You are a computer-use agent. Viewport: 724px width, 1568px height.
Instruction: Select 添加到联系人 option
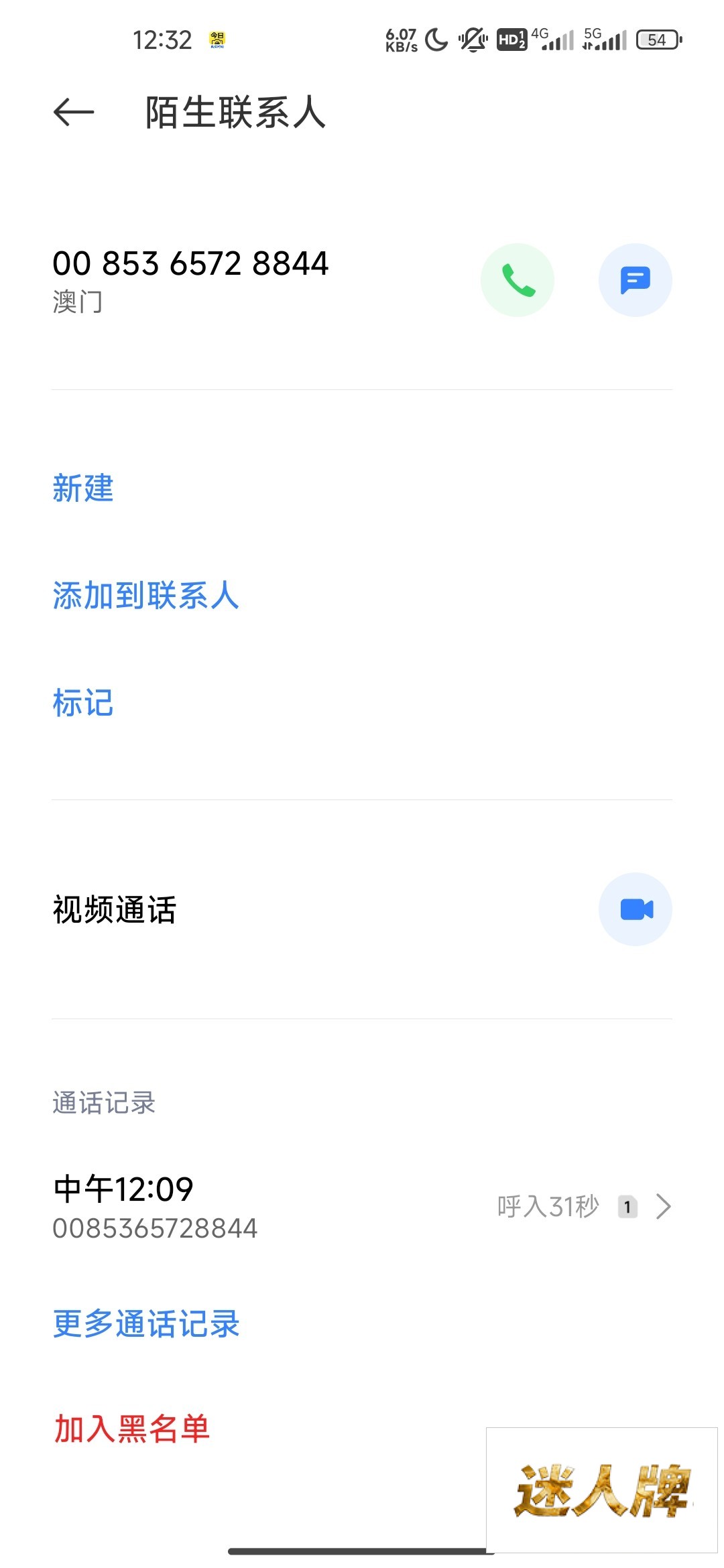click(x=145, y=596)
